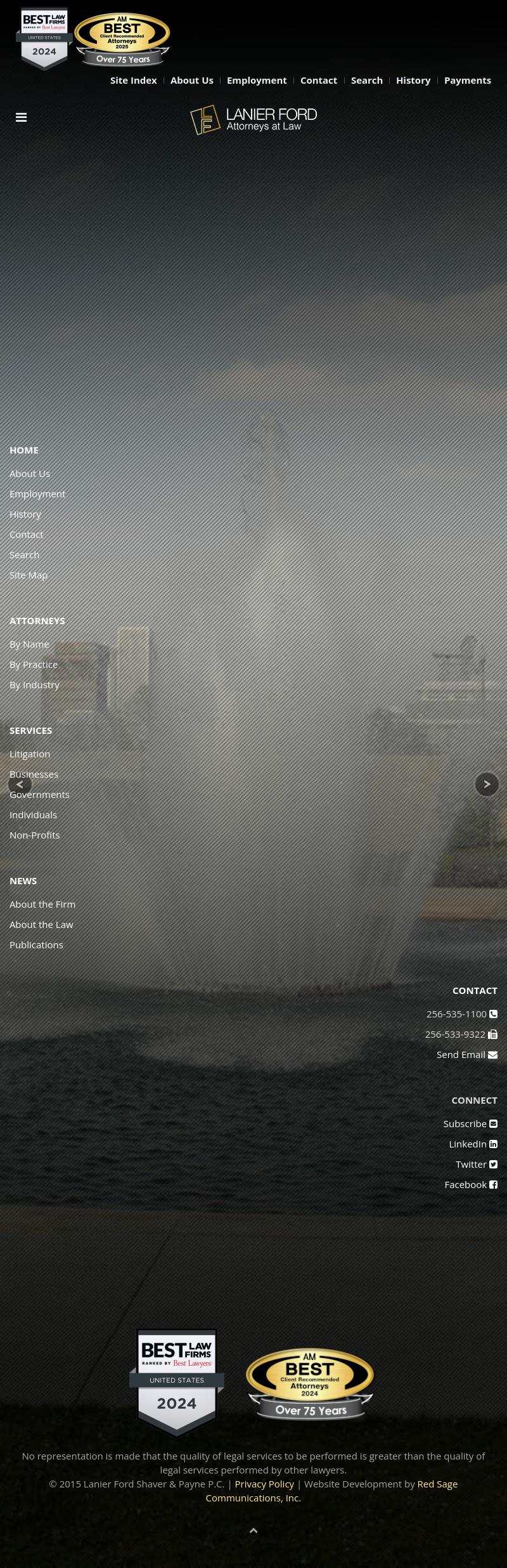Browse attorneys By Practice
The height and width of the screenshot is (1568, 507).
click(x=34, y=664)
